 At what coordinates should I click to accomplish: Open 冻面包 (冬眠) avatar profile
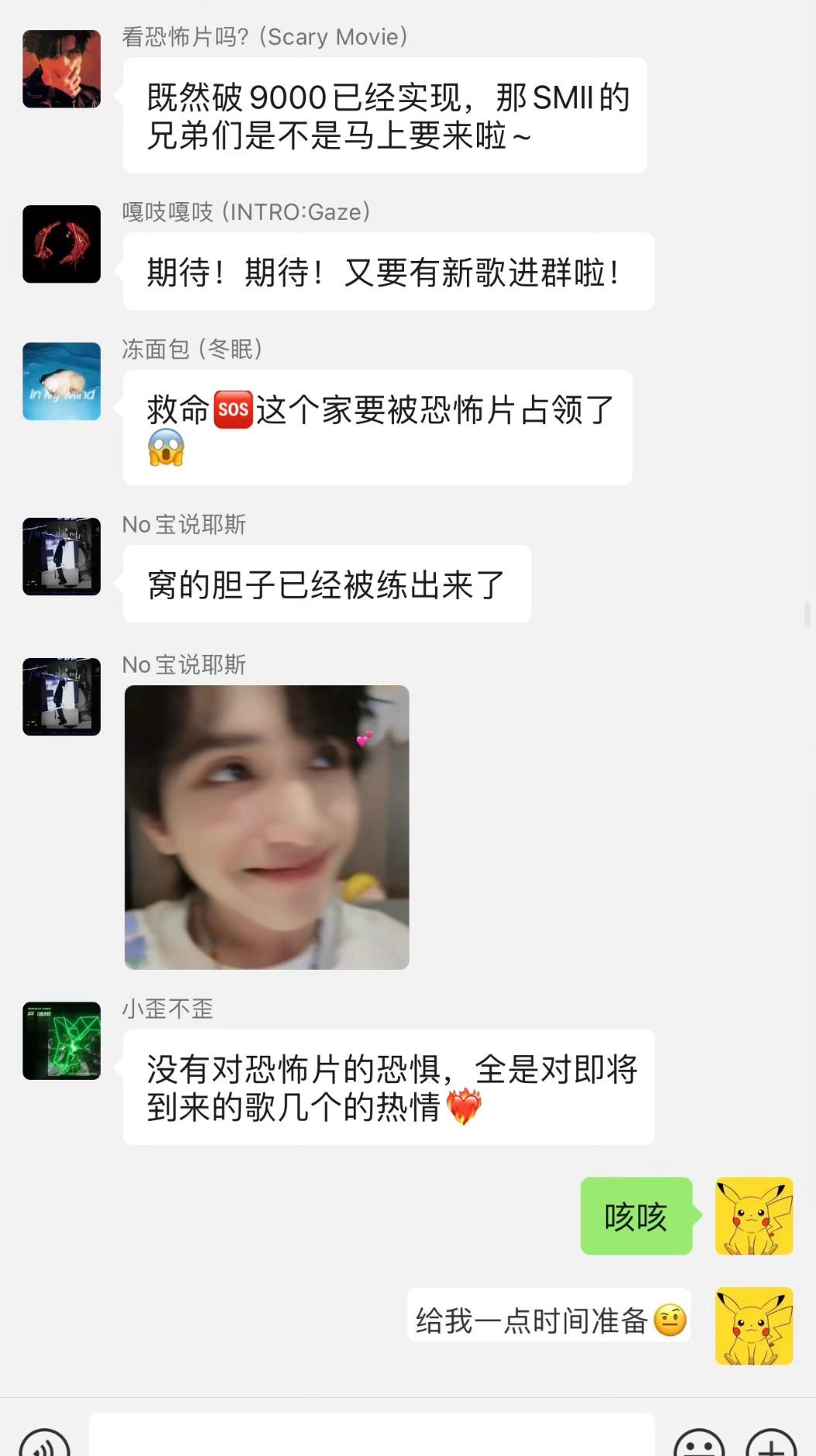click(x=62, y=382)
